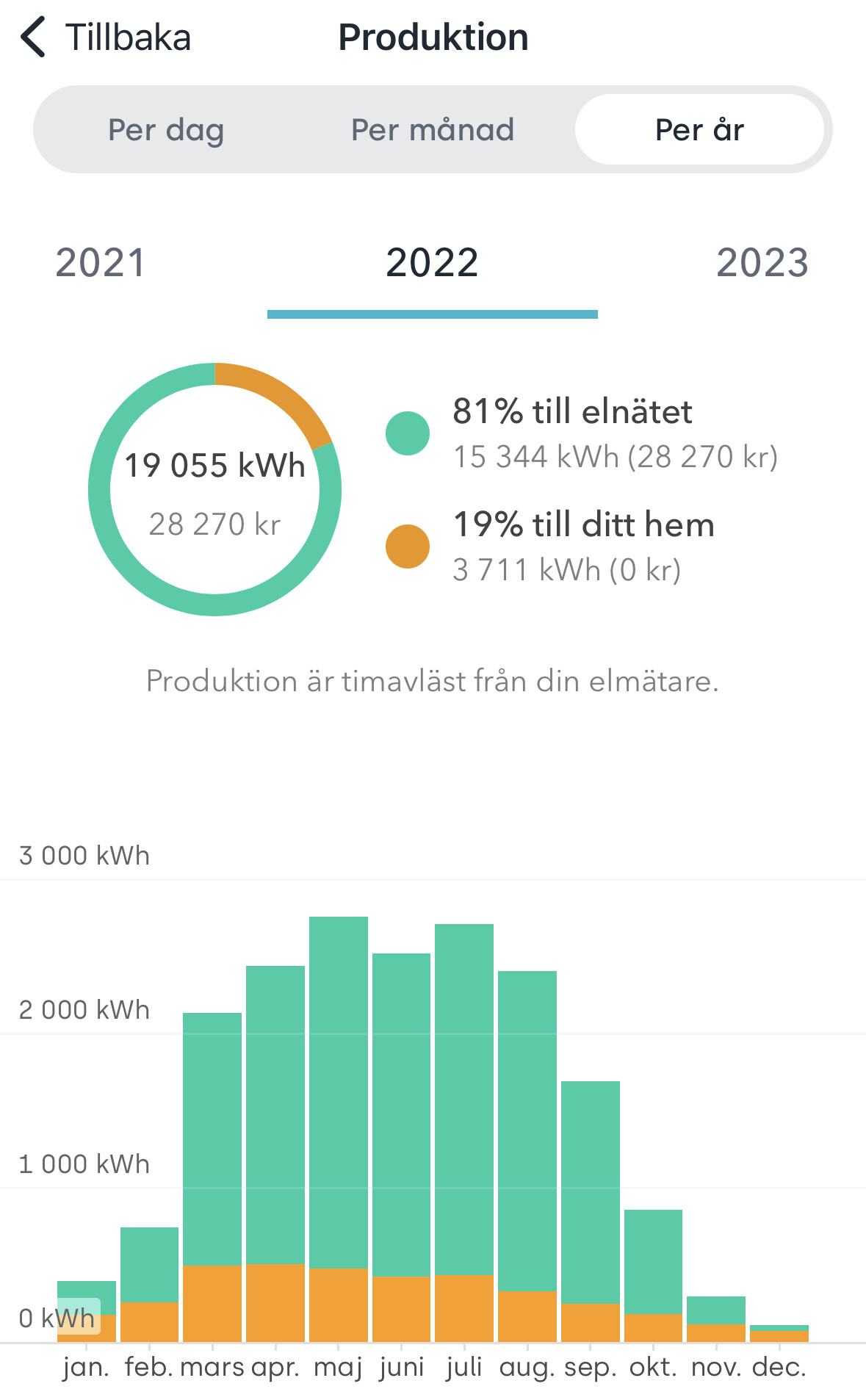Switch to the Per dag view
The height and width of the screenshot is (1400, 866).
(x=166, y=129)
